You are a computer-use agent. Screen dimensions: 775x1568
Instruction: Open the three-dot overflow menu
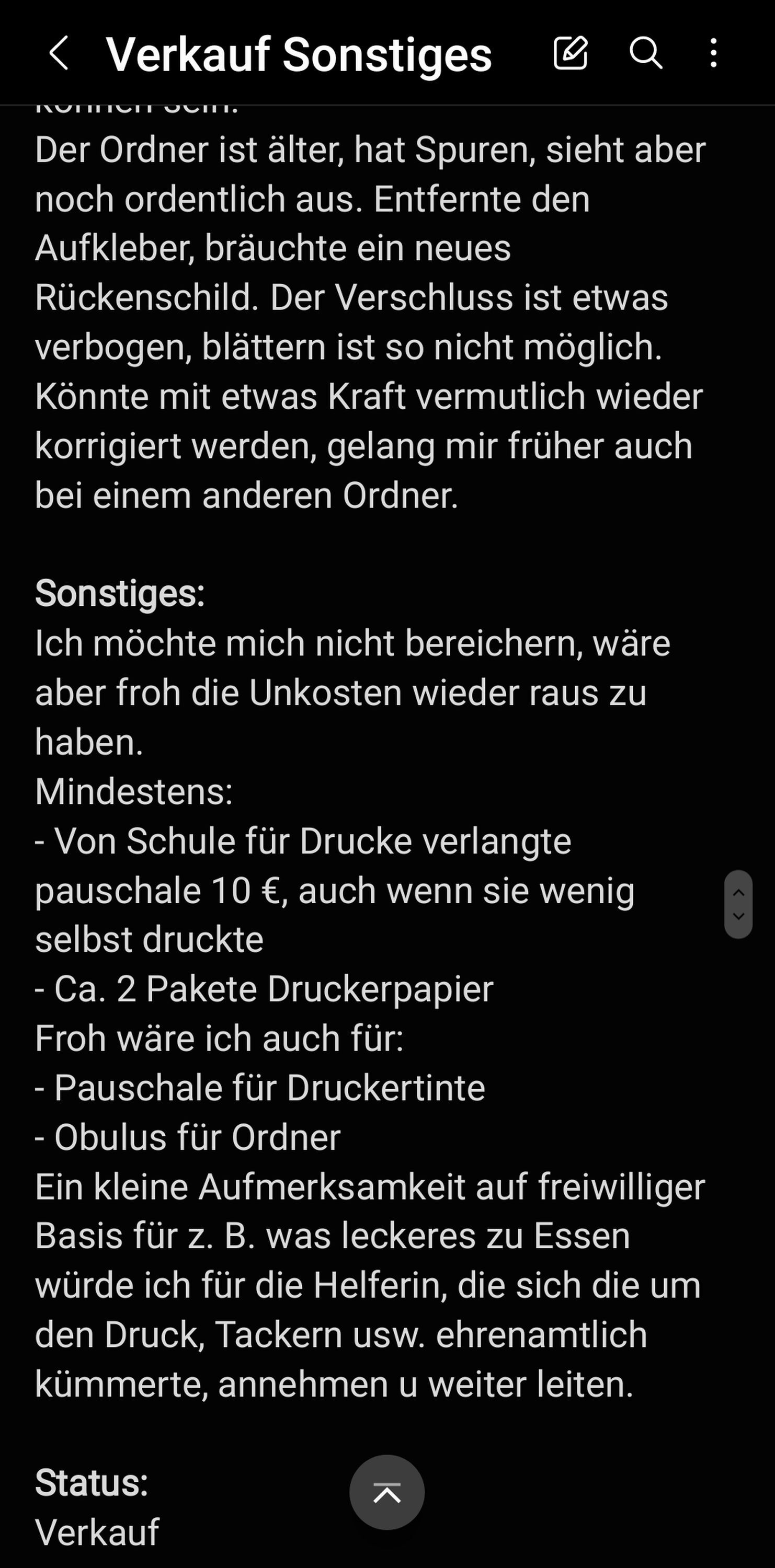click(x=713, y=53)
